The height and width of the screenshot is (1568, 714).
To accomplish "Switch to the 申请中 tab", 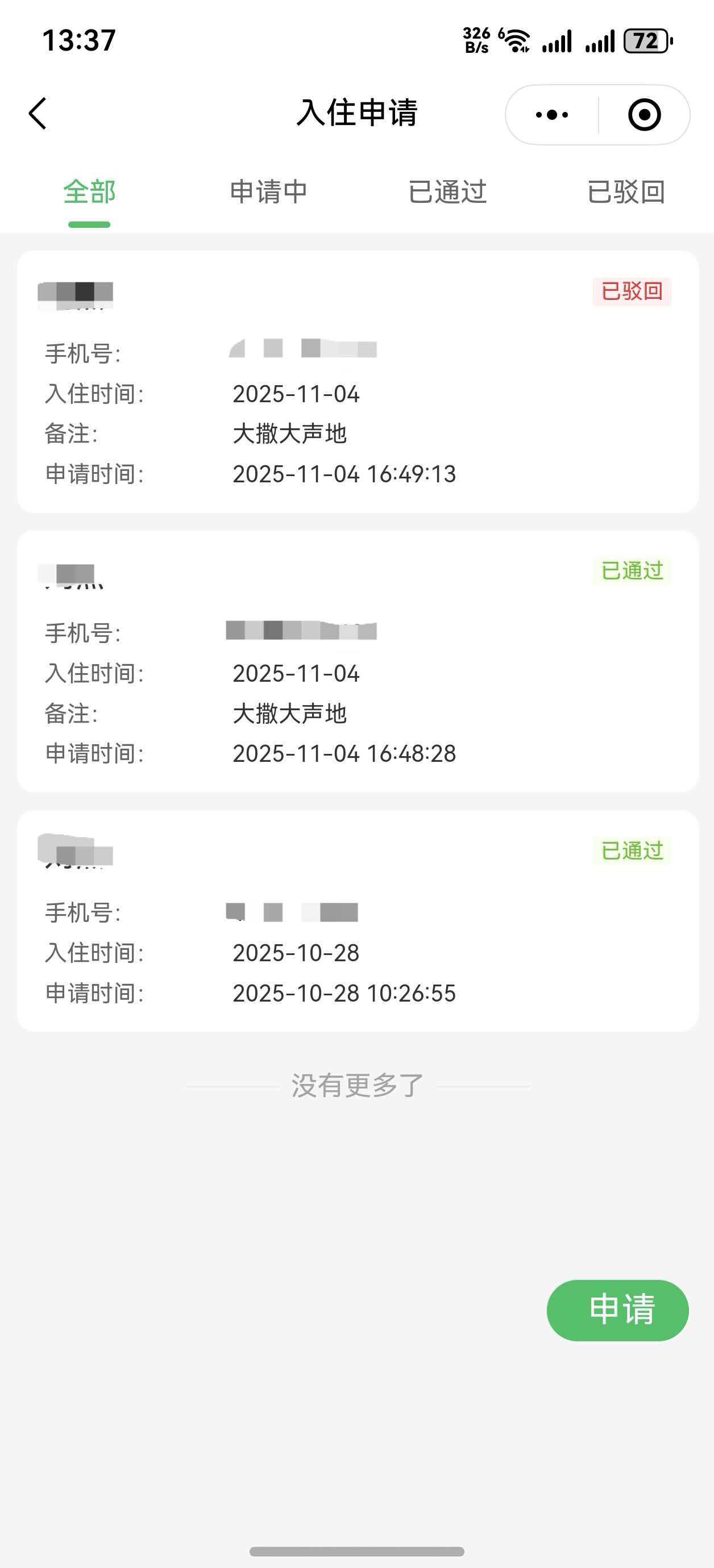I will coord(268,193).
